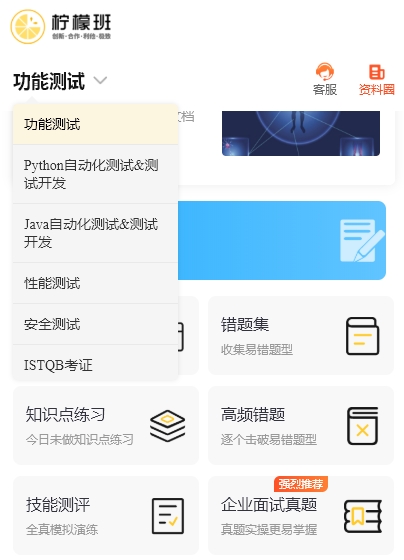Collapse the 功能测试 course dropdown
The width and height of the screenshot is (404, 560).
coord(60,81)
